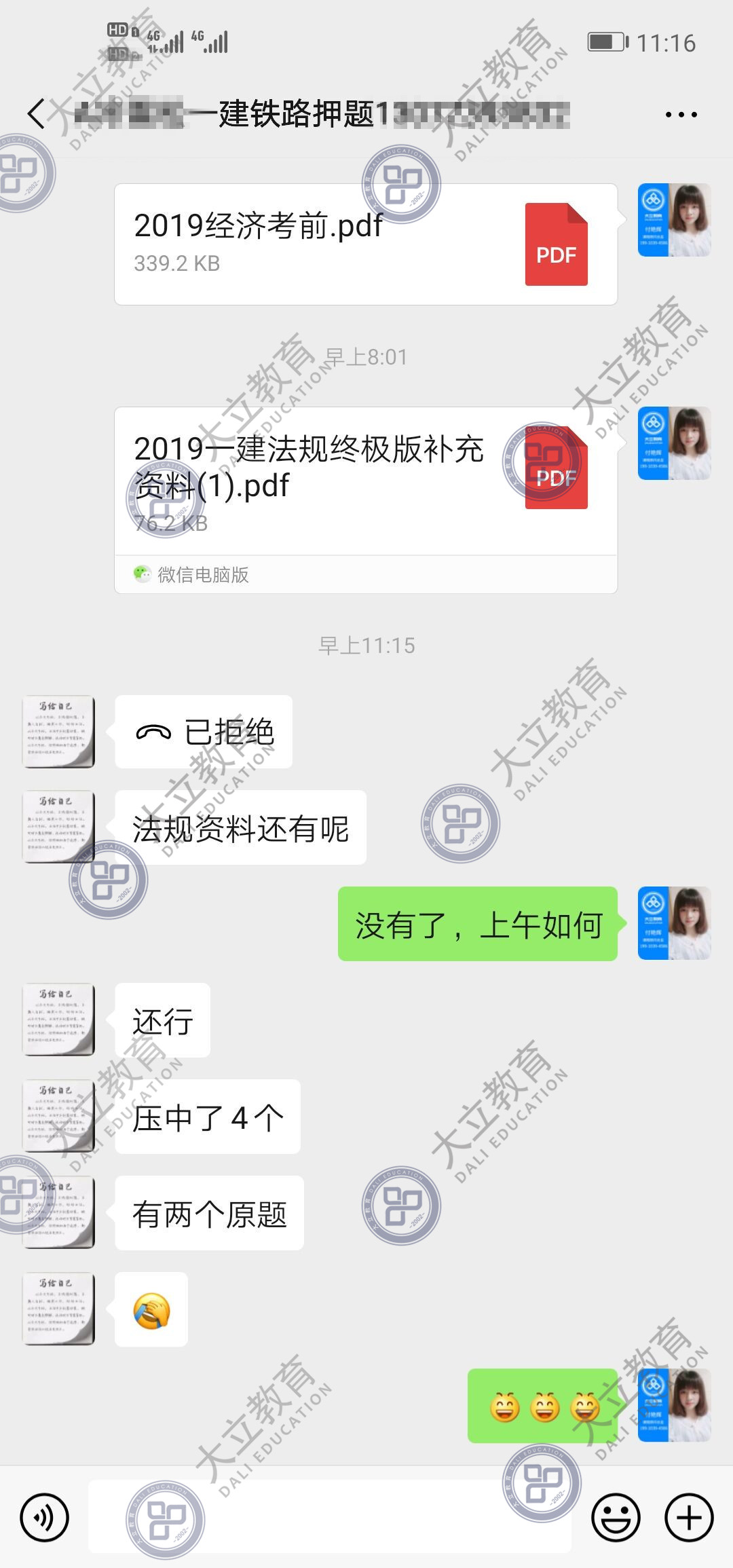This screenshot has width=733, height=1568.
Task: Open the plus attachments menu
Action: [689, 1518]
